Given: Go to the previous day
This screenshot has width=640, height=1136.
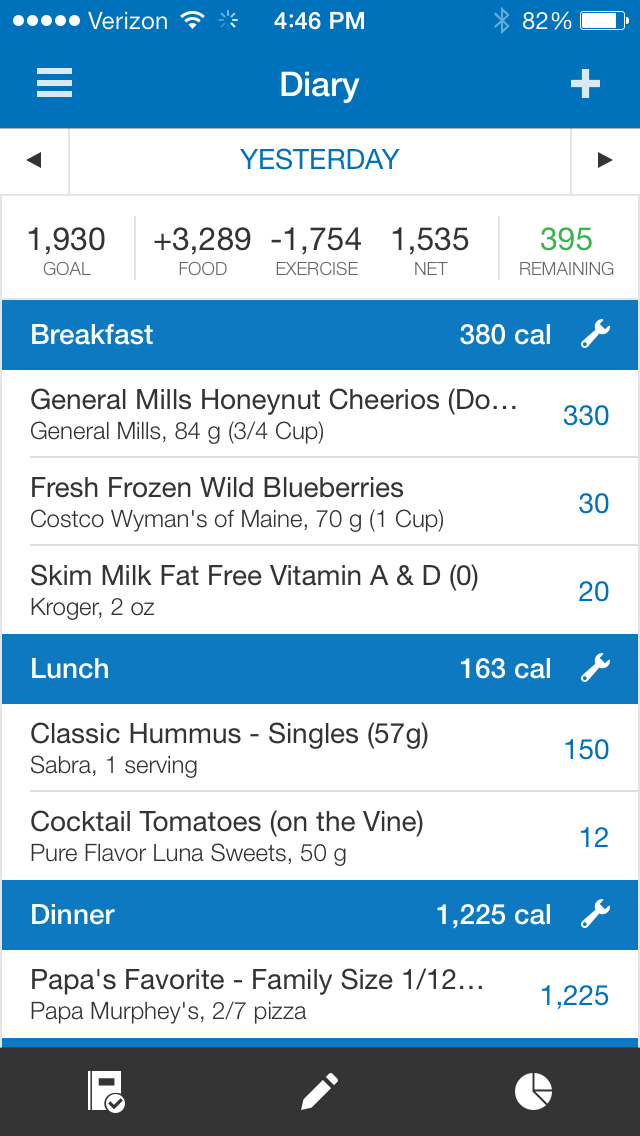Looking at the screenshot, I should [x=34, y=160].
